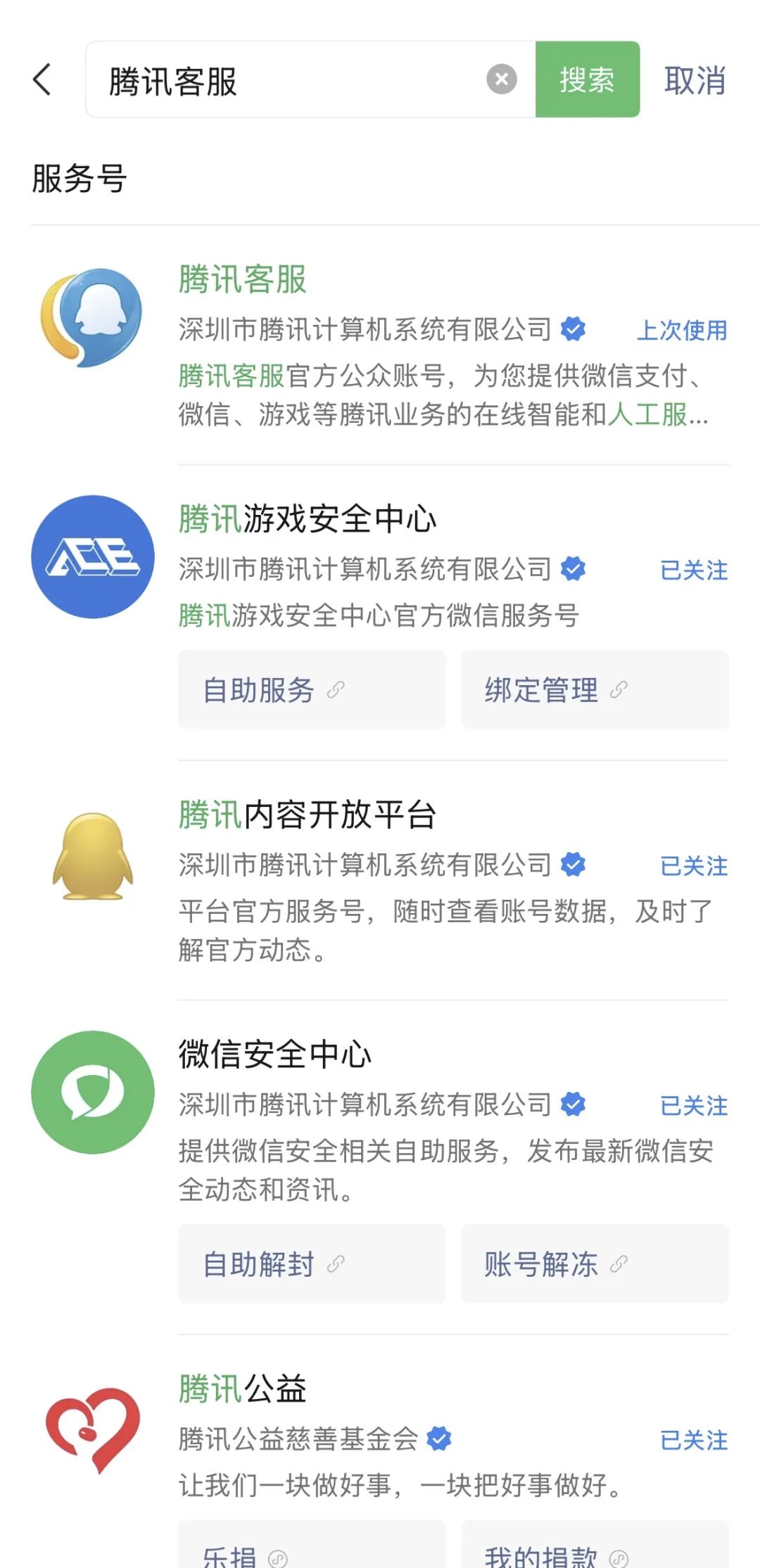This screenshot has width=760, height=1568.
Task: Choose 自助解封 under 微信安全中心
Action: (312, 1263)
